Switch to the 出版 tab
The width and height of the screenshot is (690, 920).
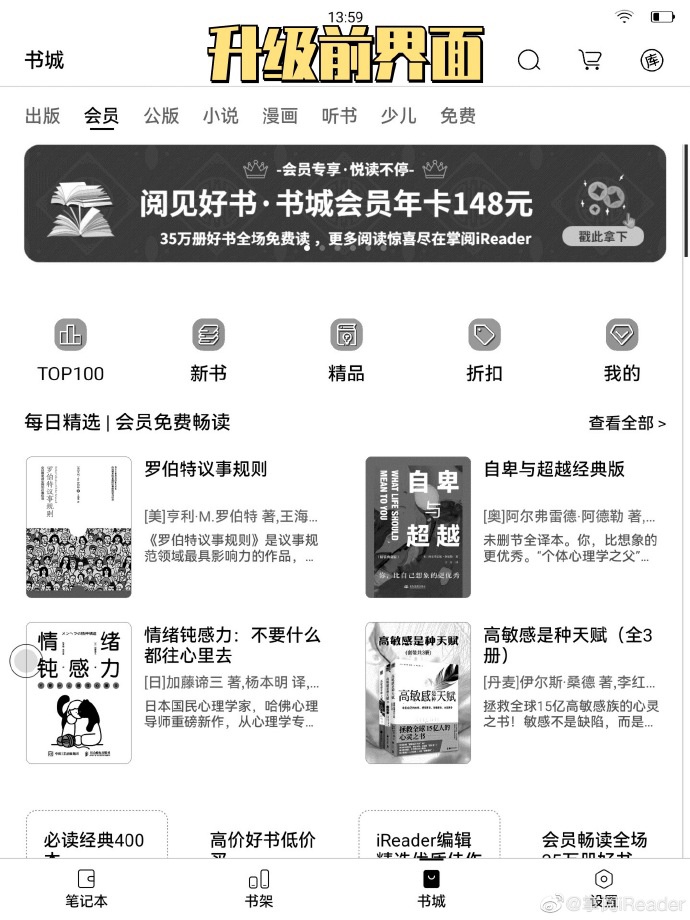pos(43,116)
